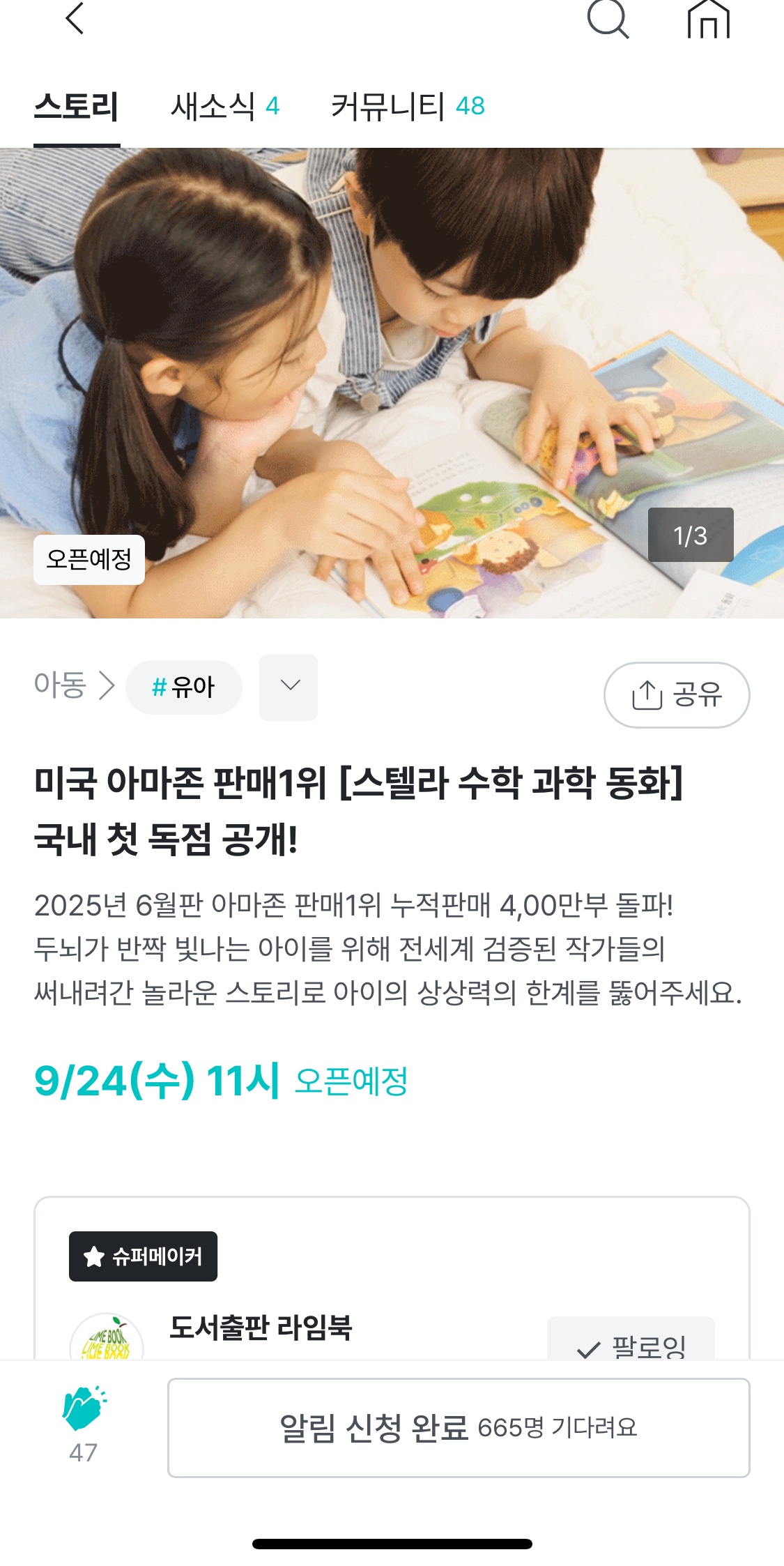Tap the 알림 신청 완료 button
The height and width of the screenshot is (1566, 784).
coord(459,1427)
